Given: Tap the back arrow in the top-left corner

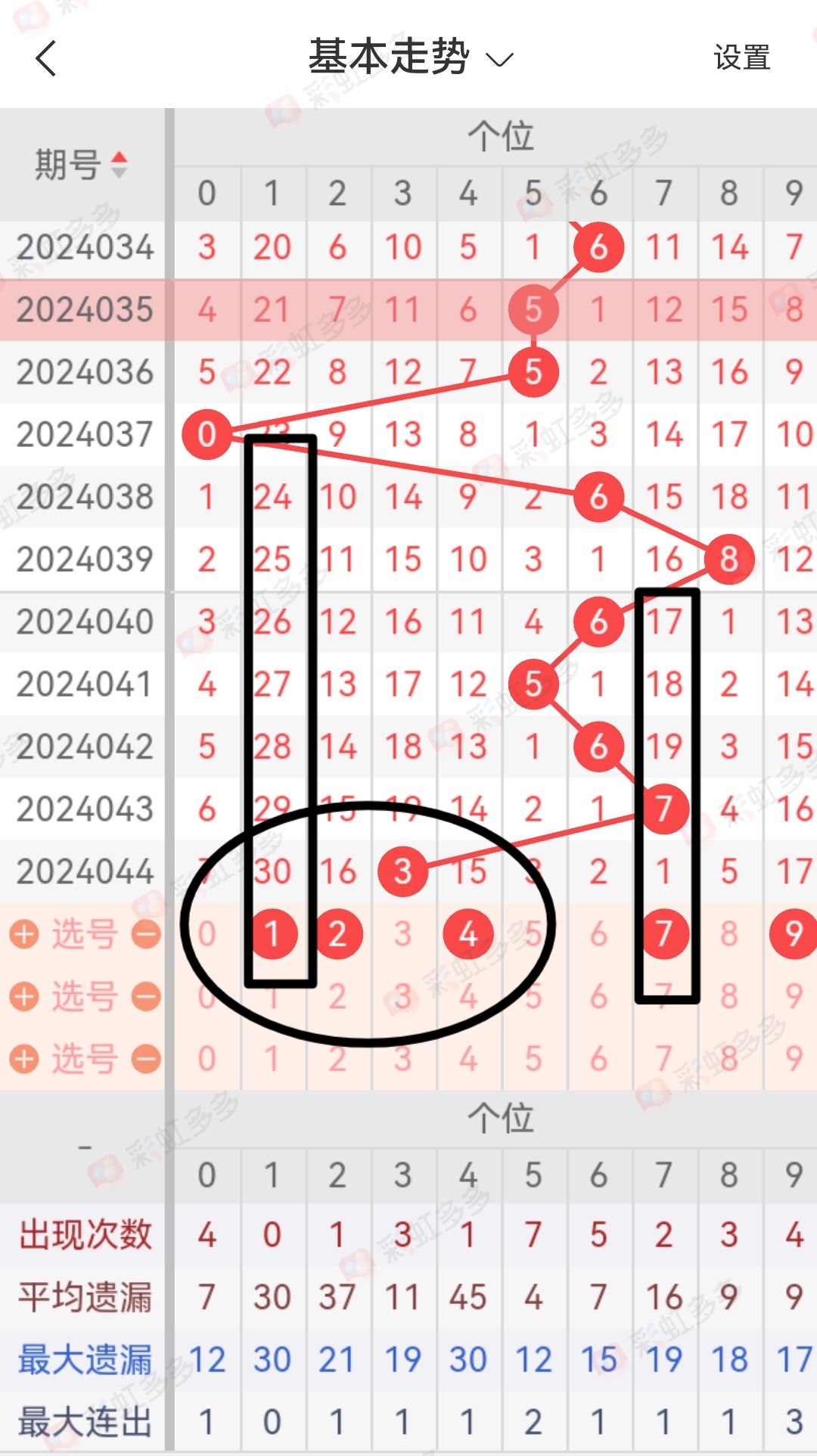Looking at the screenshot, I should [x=47, y=59].
